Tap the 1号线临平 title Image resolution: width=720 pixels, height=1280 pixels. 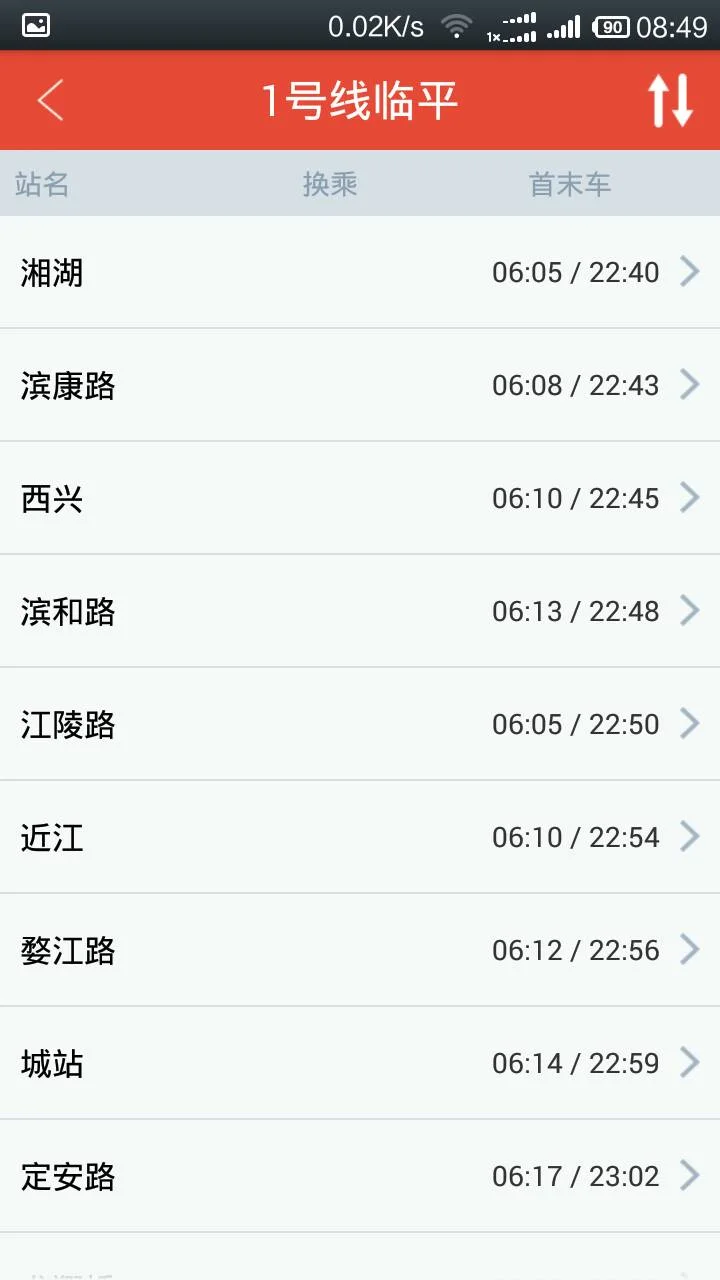[360, 101]
